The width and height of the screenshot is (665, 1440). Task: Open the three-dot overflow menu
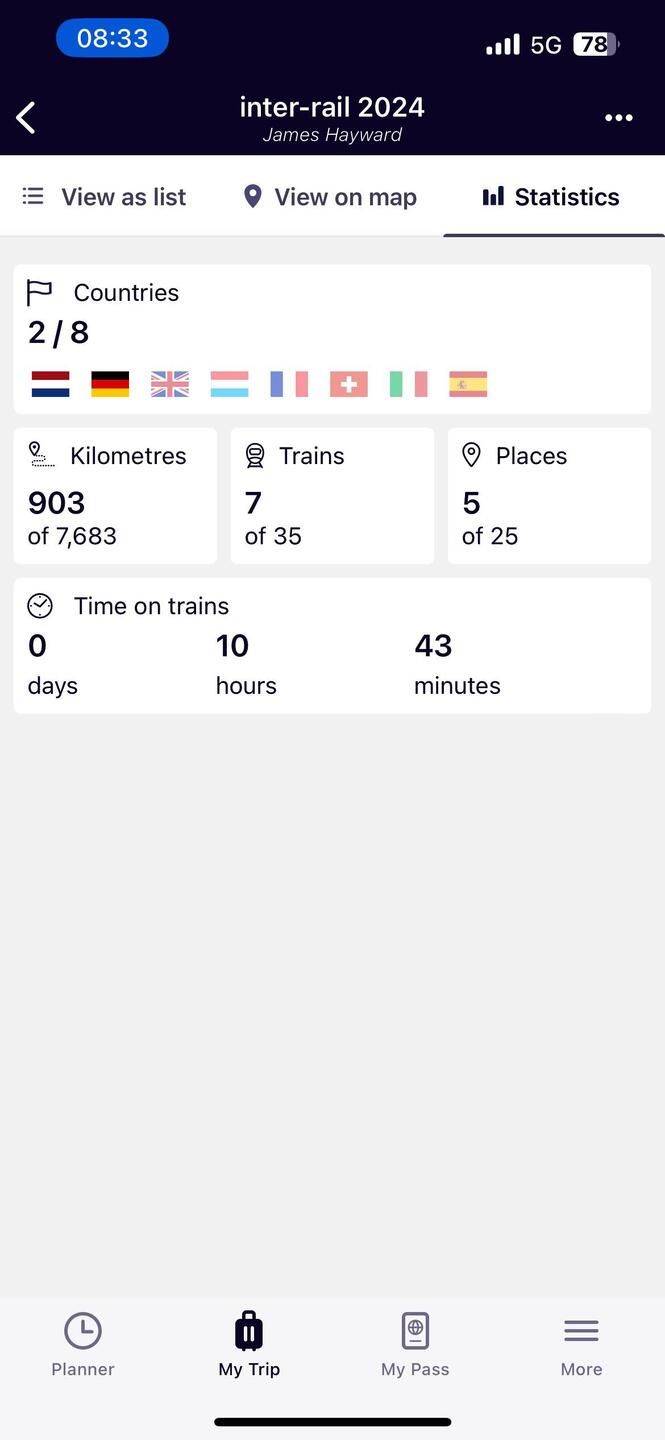tap(619, 118)
